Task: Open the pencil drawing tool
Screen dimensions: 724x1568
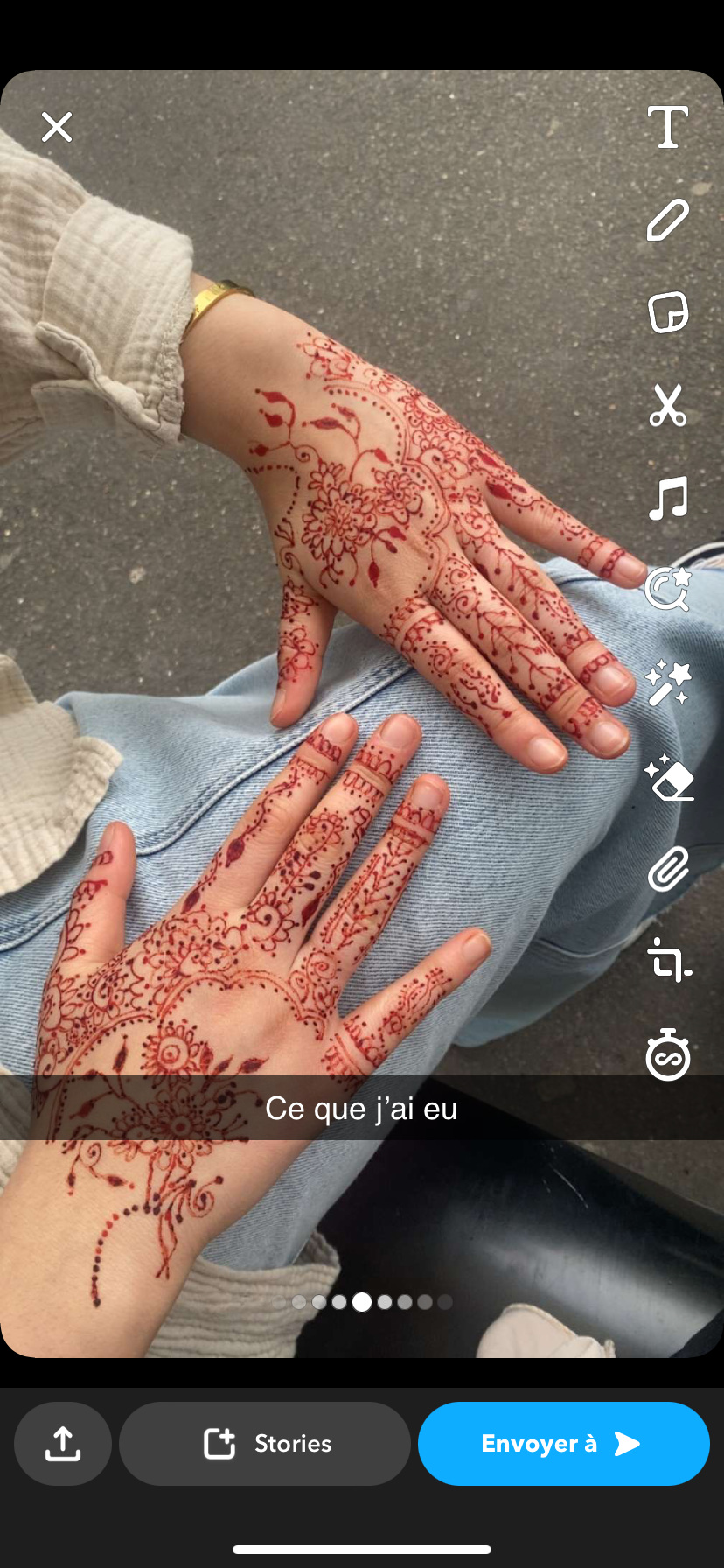Action: [667, 220]
